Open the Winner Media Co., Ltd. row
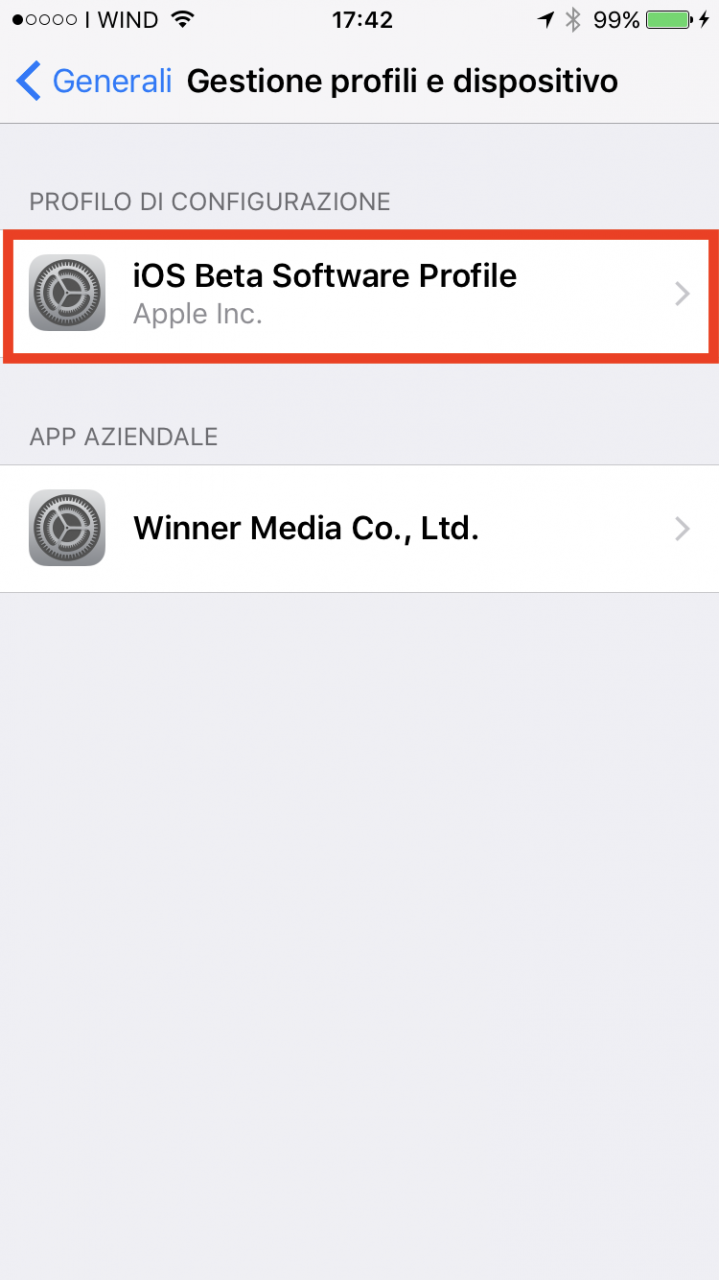The height and width of the screenshot is (1280, 719). coord(360,528)
